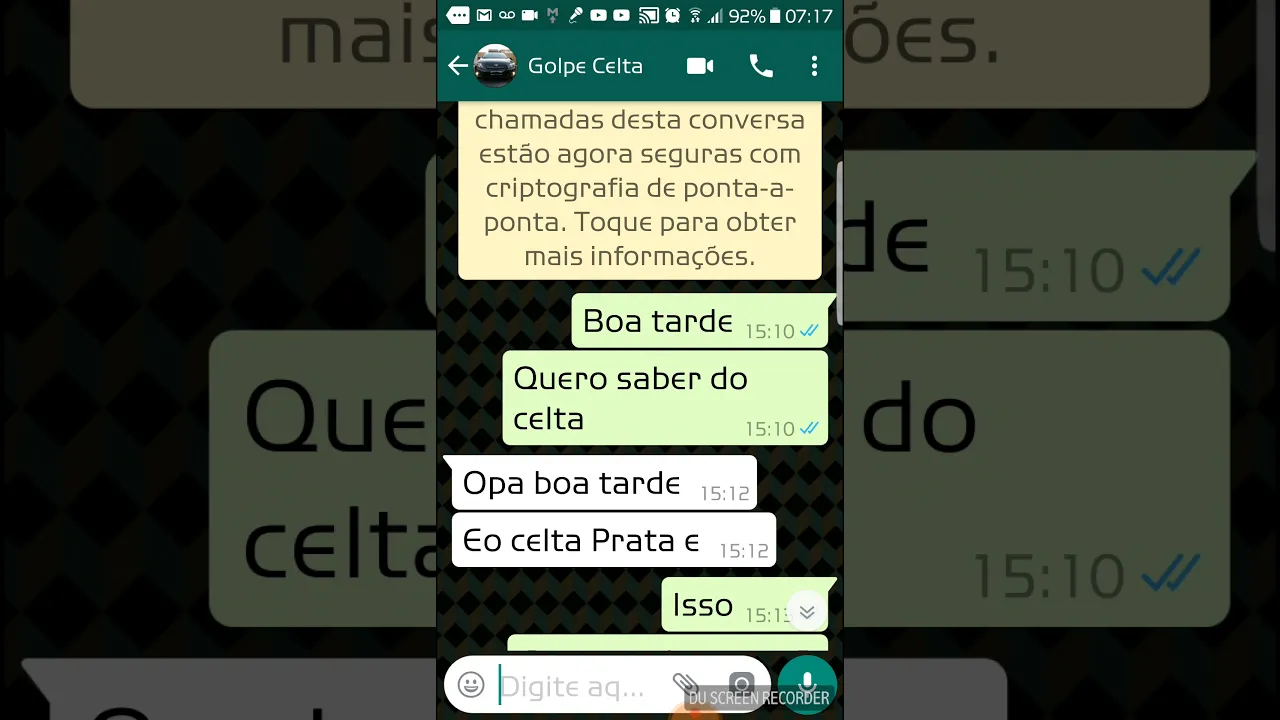Open Golpe Celta contact info

pos(585,66)
